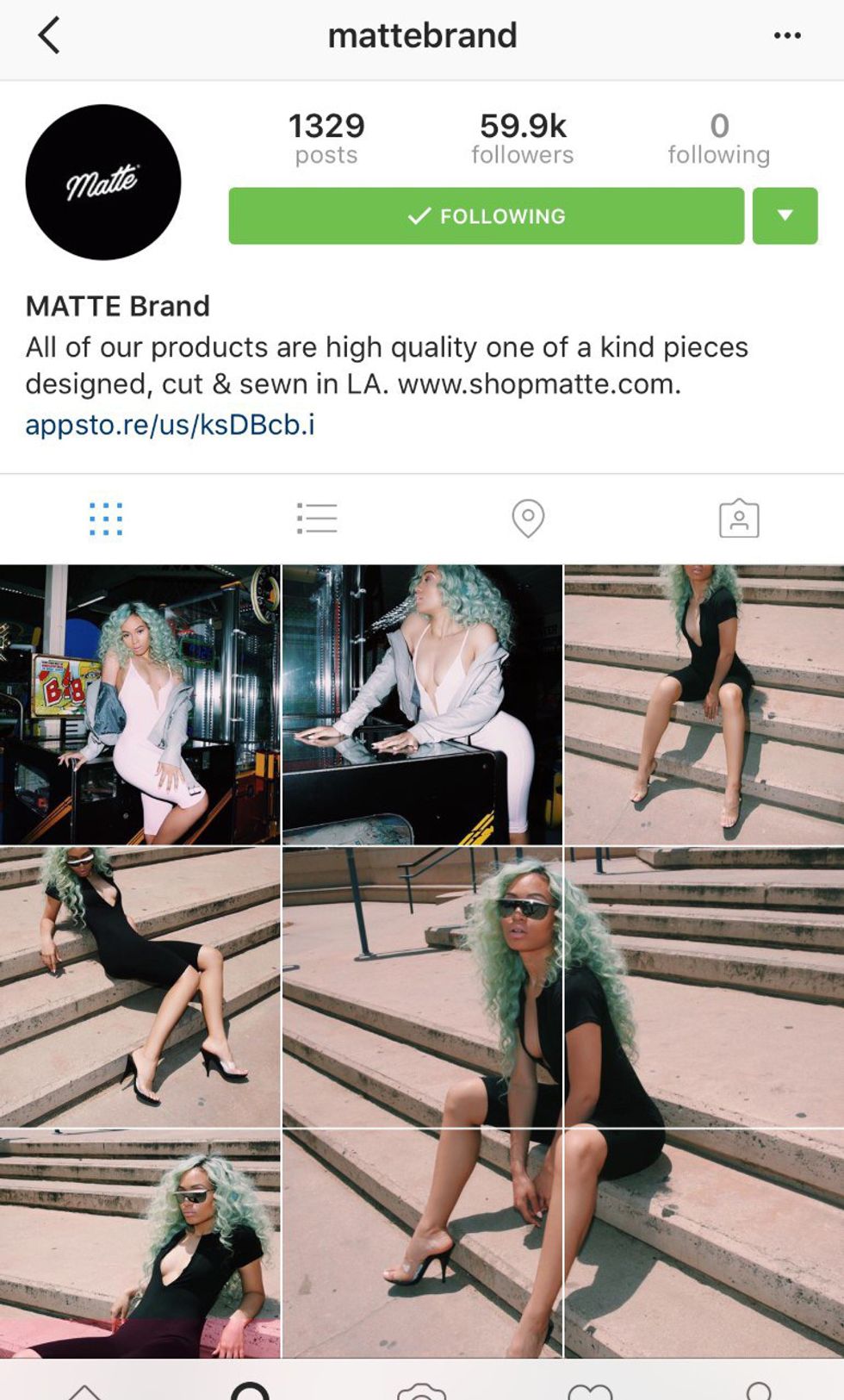This screenshot has height=1400, width=844.
Task: Open the three-dot overflow menu
Action: (x=787, y=35)
